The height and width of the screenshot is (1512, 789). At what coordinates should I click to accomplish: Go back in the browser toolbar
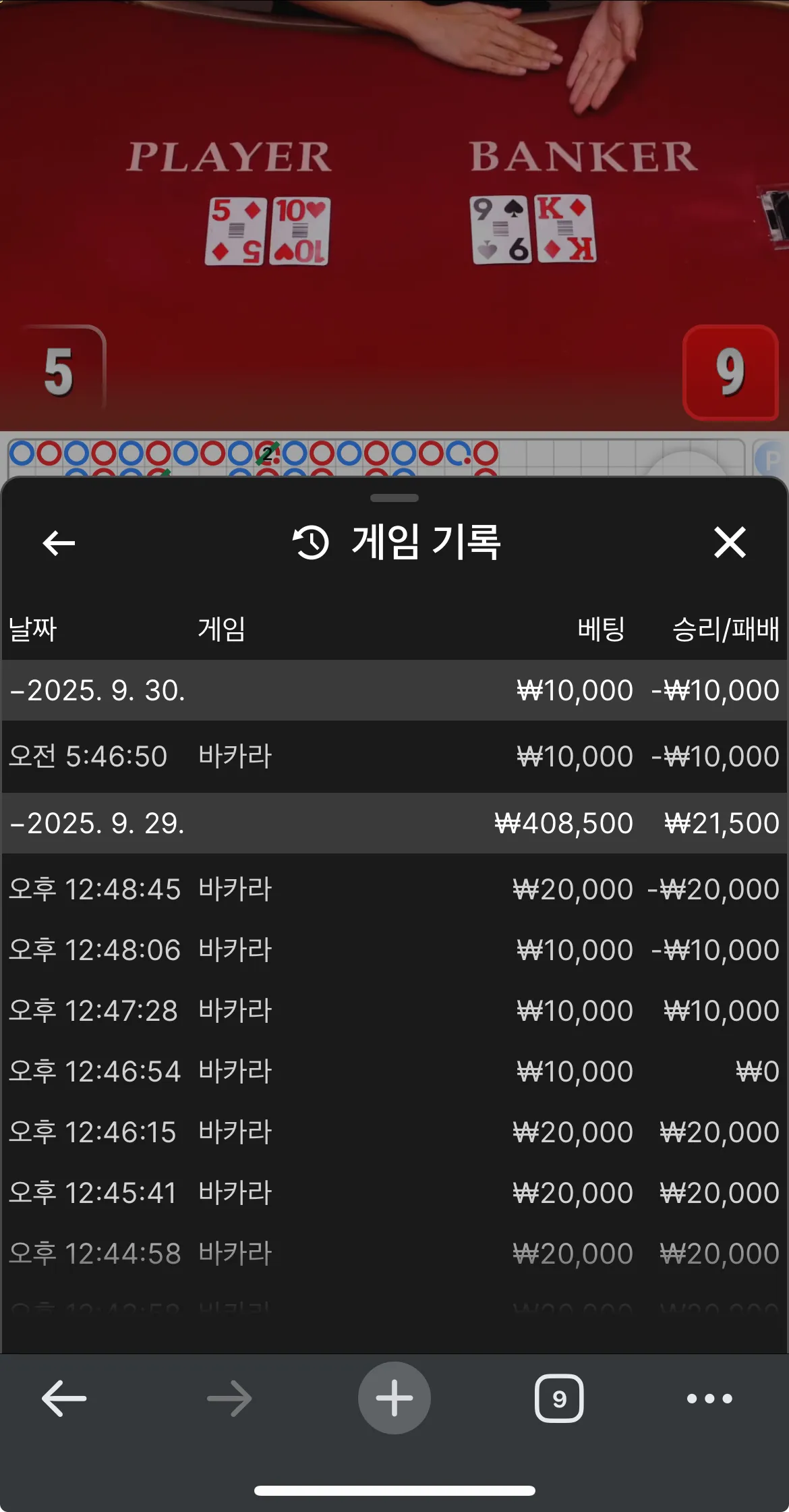coord(64,1399)
